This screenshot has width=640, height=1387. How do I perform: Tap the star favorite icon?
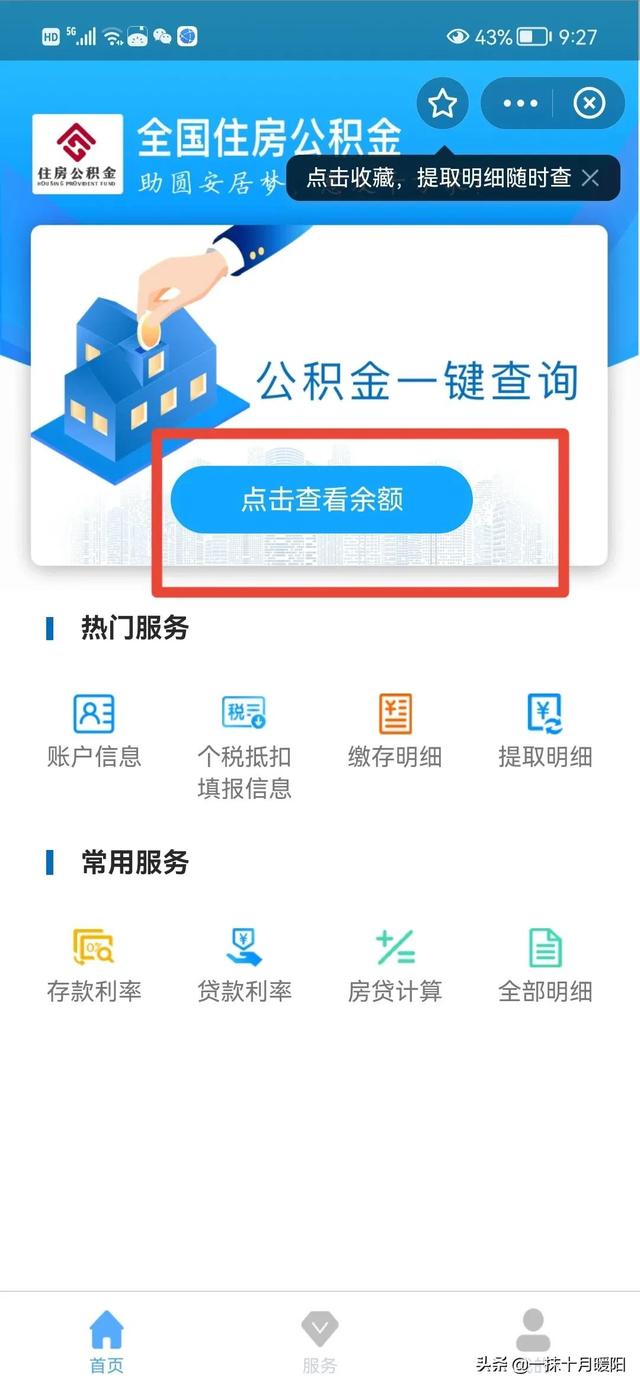pos(442,103)
